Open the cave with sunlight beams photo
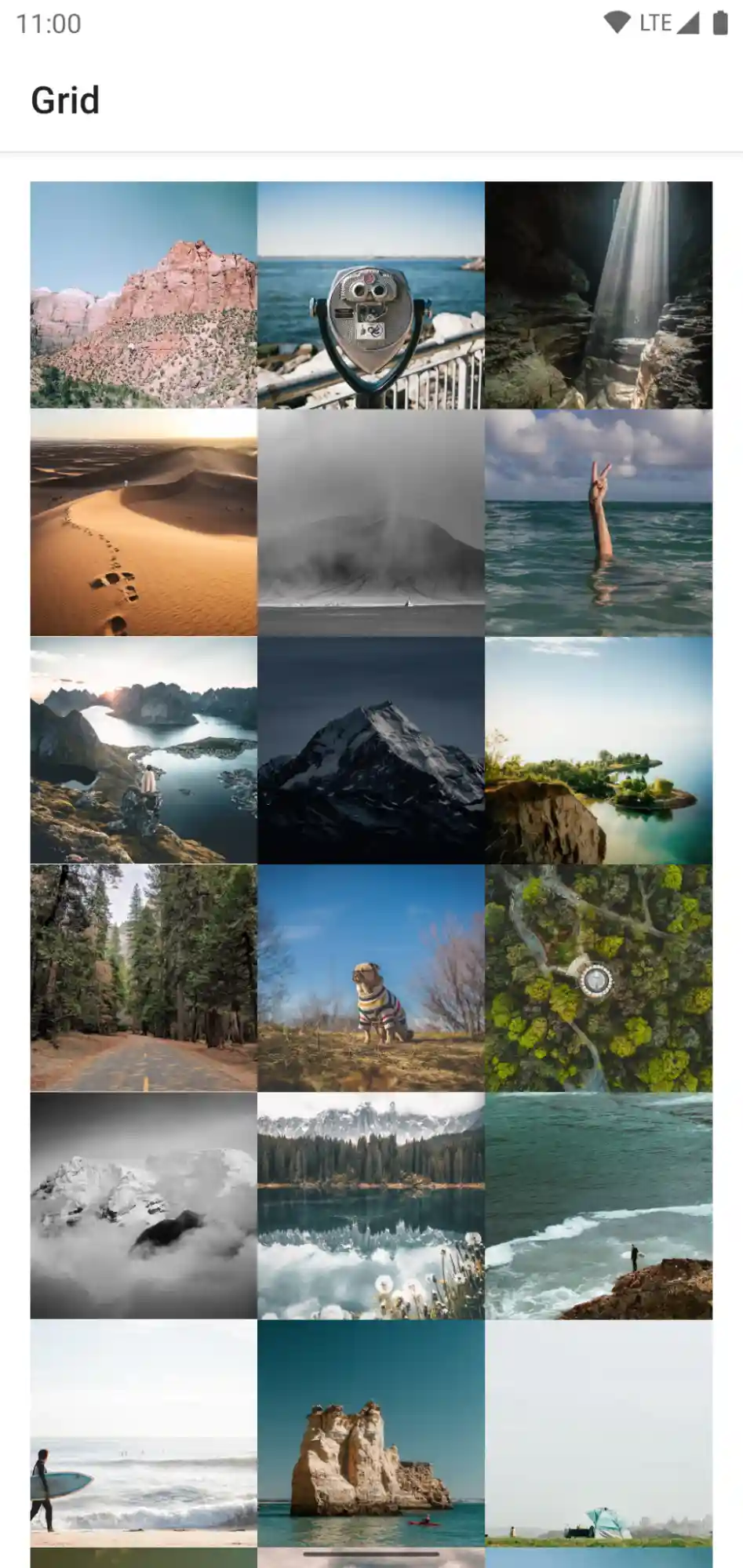743x1568 pixels. tap(599, 294)
